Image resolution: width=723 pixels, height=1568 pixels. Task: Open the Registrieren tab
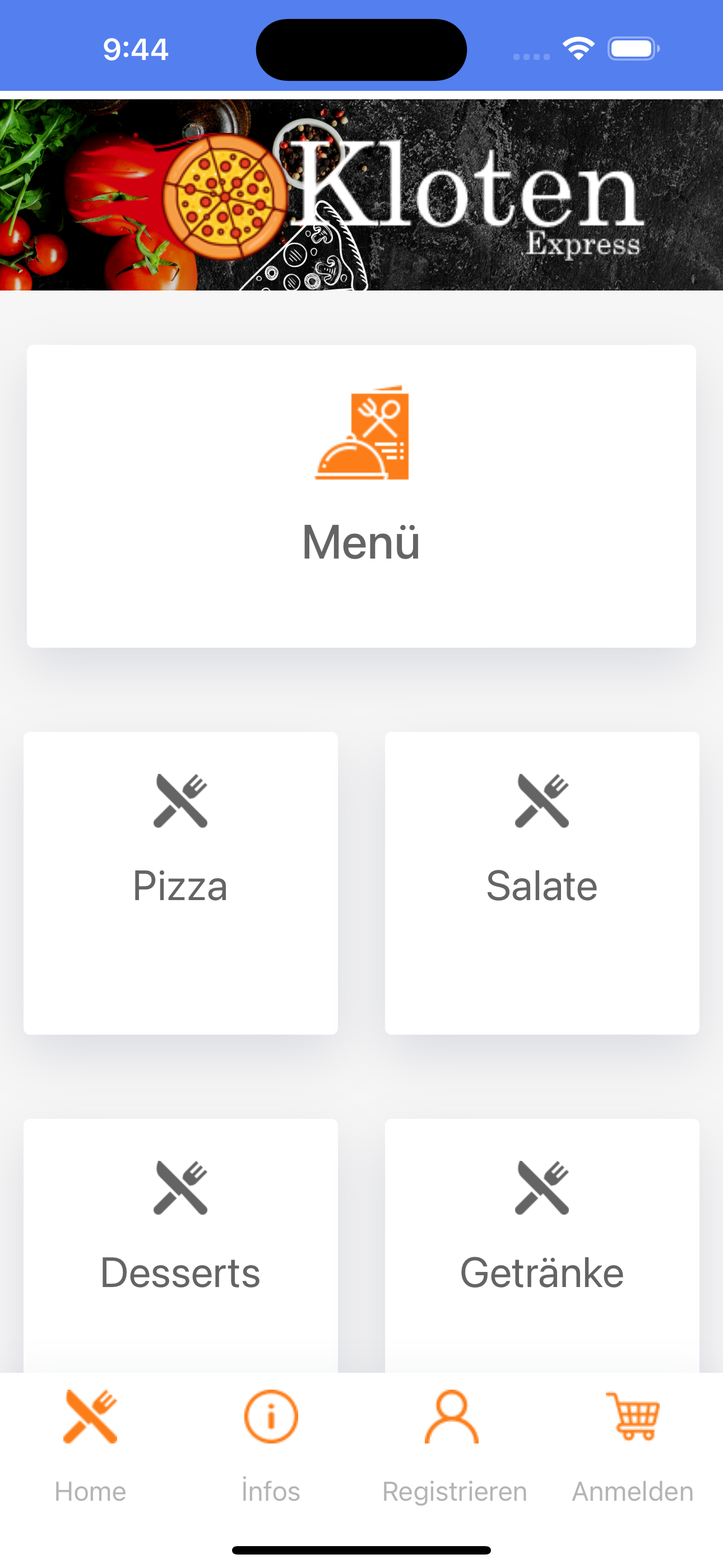click(452, 1447)
